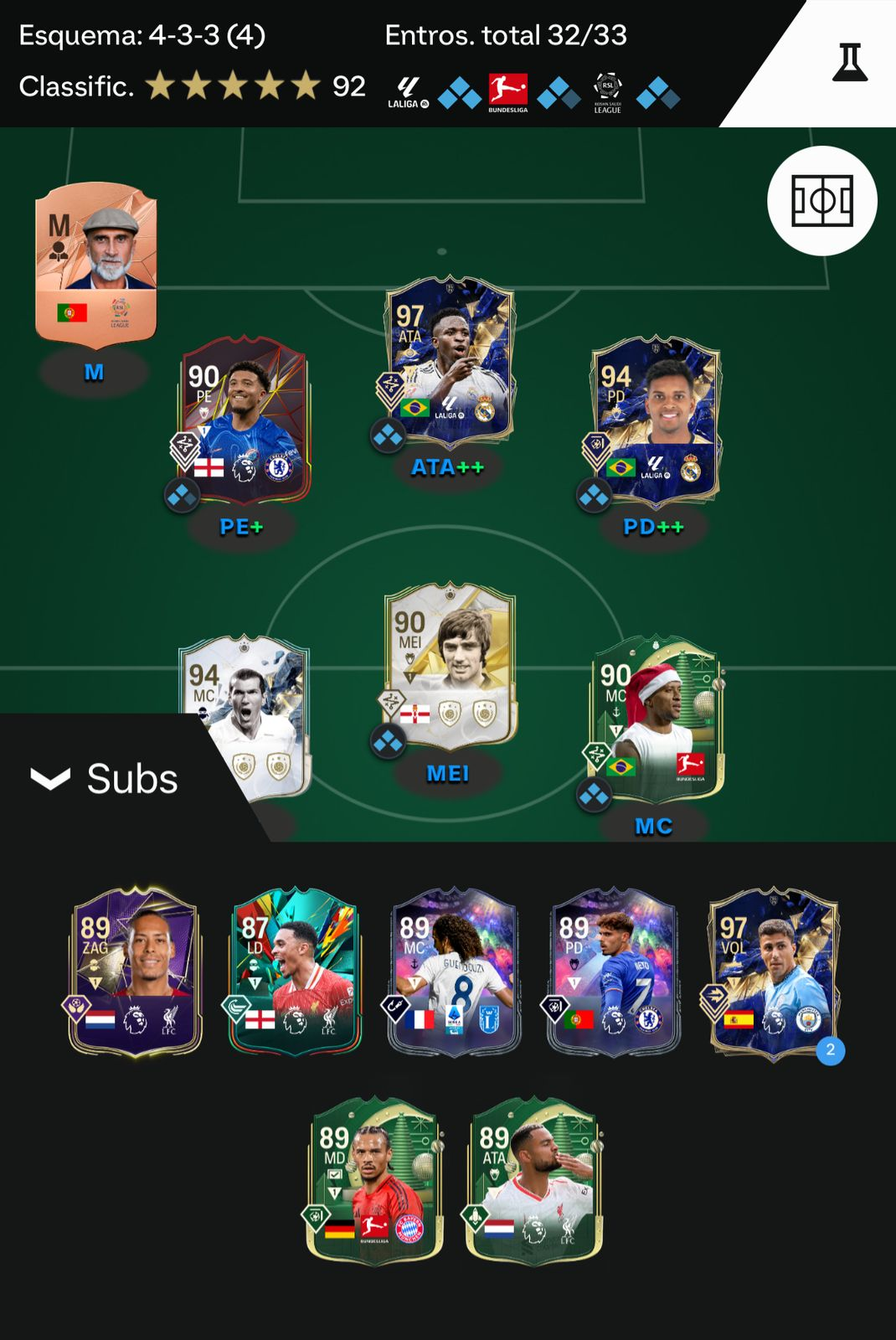This screenshot has width=896, height=1340.
Task: Select the 94 PD right winger card
Action: pos(656,420)
